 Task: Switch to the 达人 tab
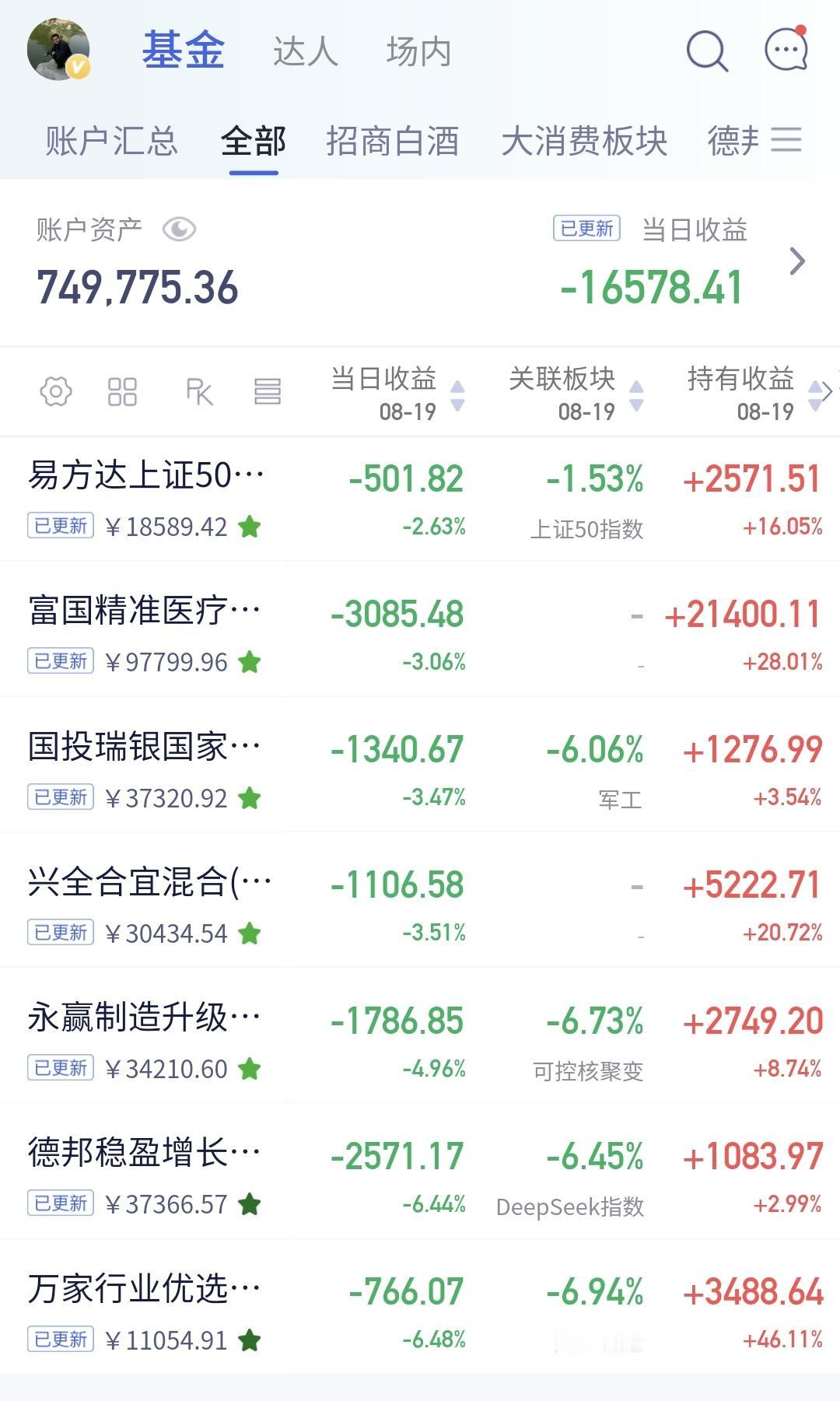pos(306,51)
